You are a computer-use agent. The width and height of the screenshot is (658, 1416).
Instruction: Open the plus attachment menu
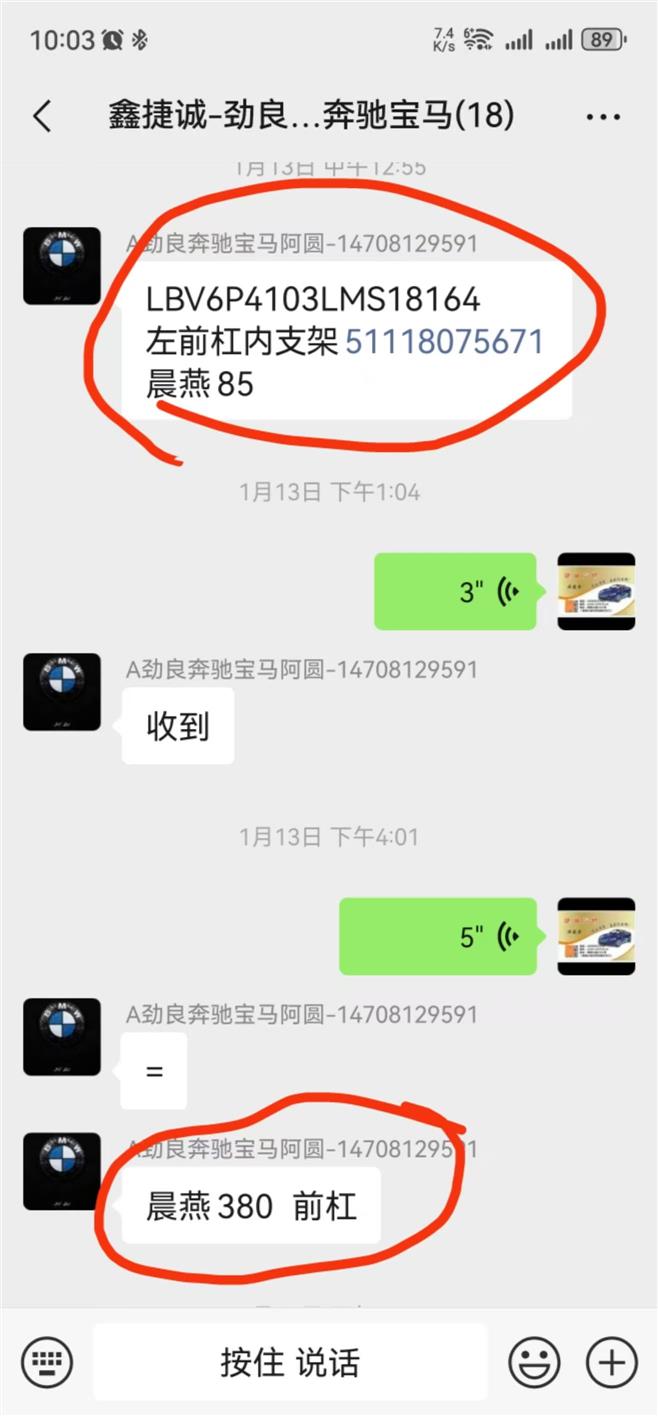coord(611,1362)
